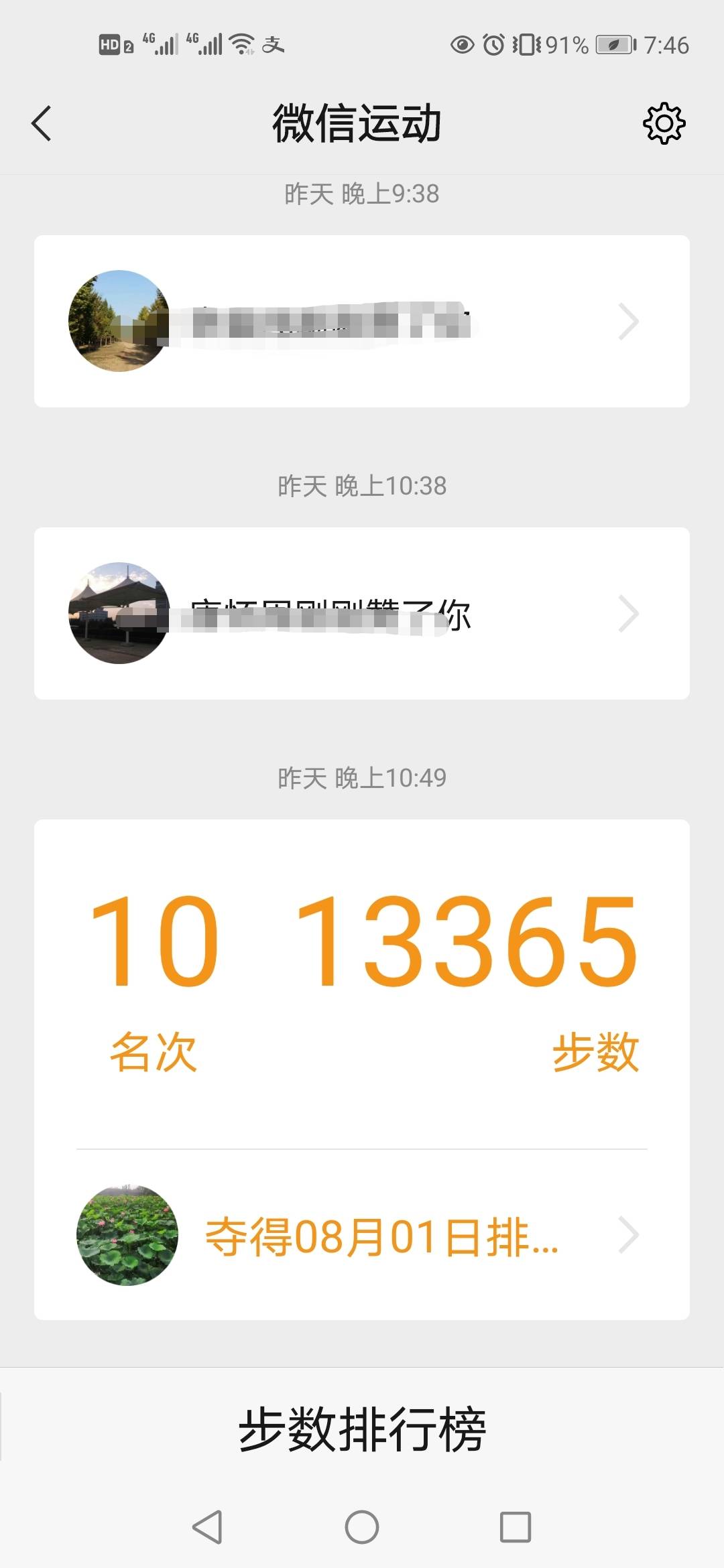Tap the Alipay icon in status bar
The width and height of the screenshot is (724, 1568).
274,45
